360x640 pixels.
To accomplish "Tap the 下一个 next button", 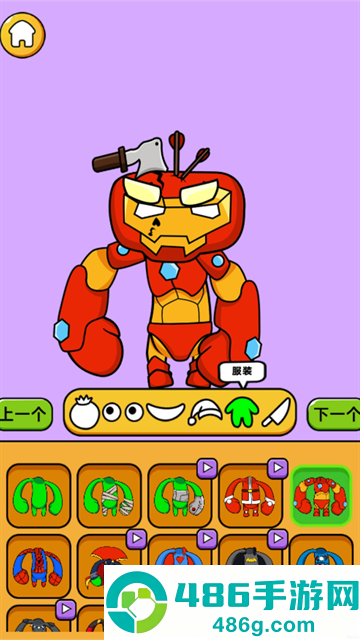I will click(x=334, y=415).
